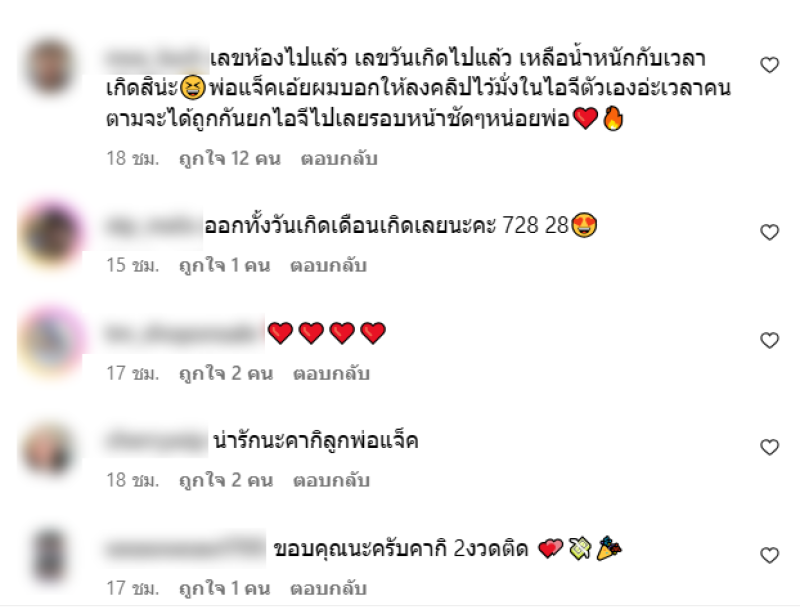Like the comment น่ารักนะคากิลูกพ่อแจ็ค
The width and height of the screenshot is (800, 614).
pos(769,447)
